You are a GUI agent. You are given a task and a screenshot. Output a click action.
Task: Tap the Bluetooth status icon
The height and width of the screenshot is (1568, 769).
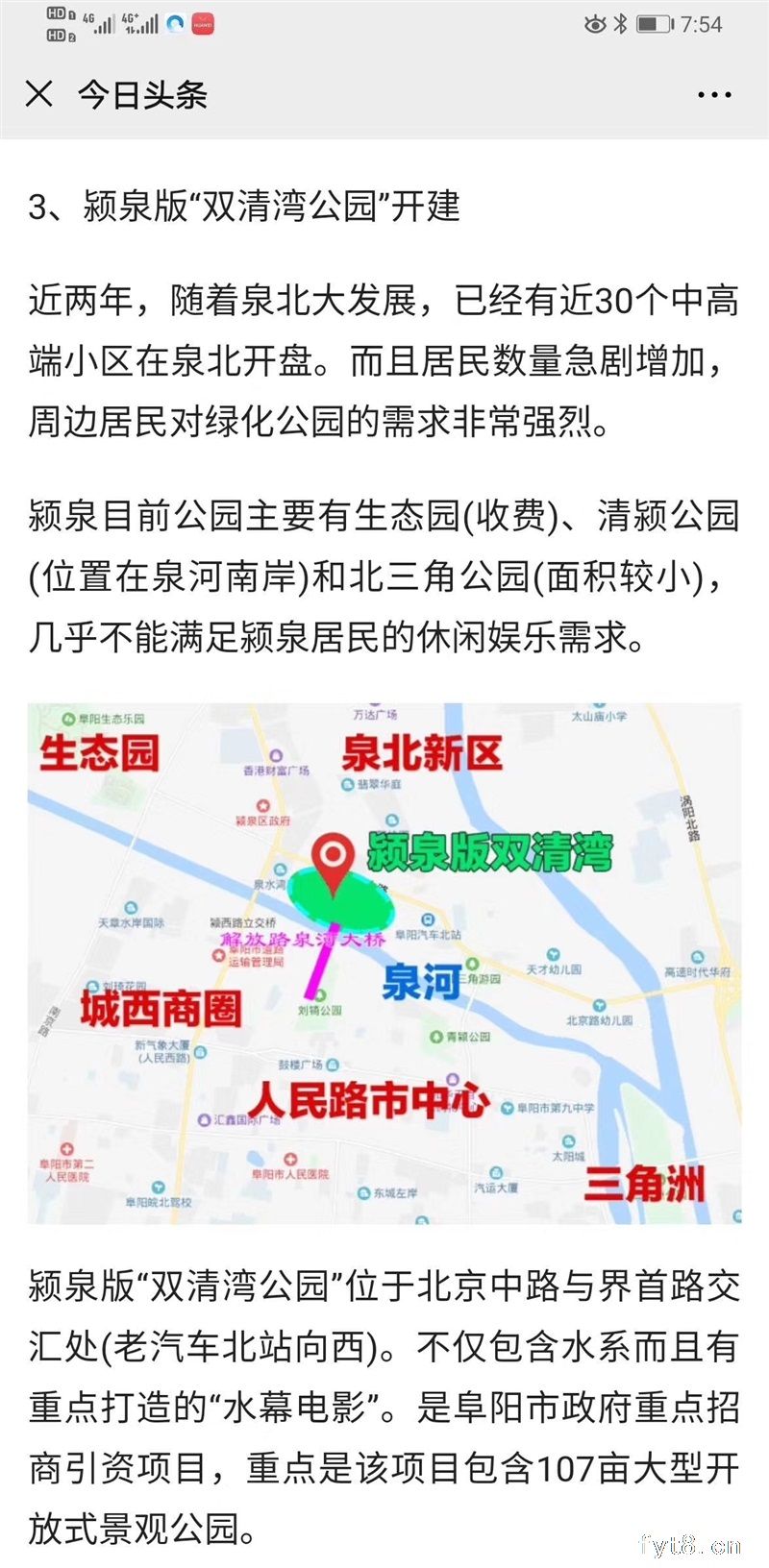619,25
